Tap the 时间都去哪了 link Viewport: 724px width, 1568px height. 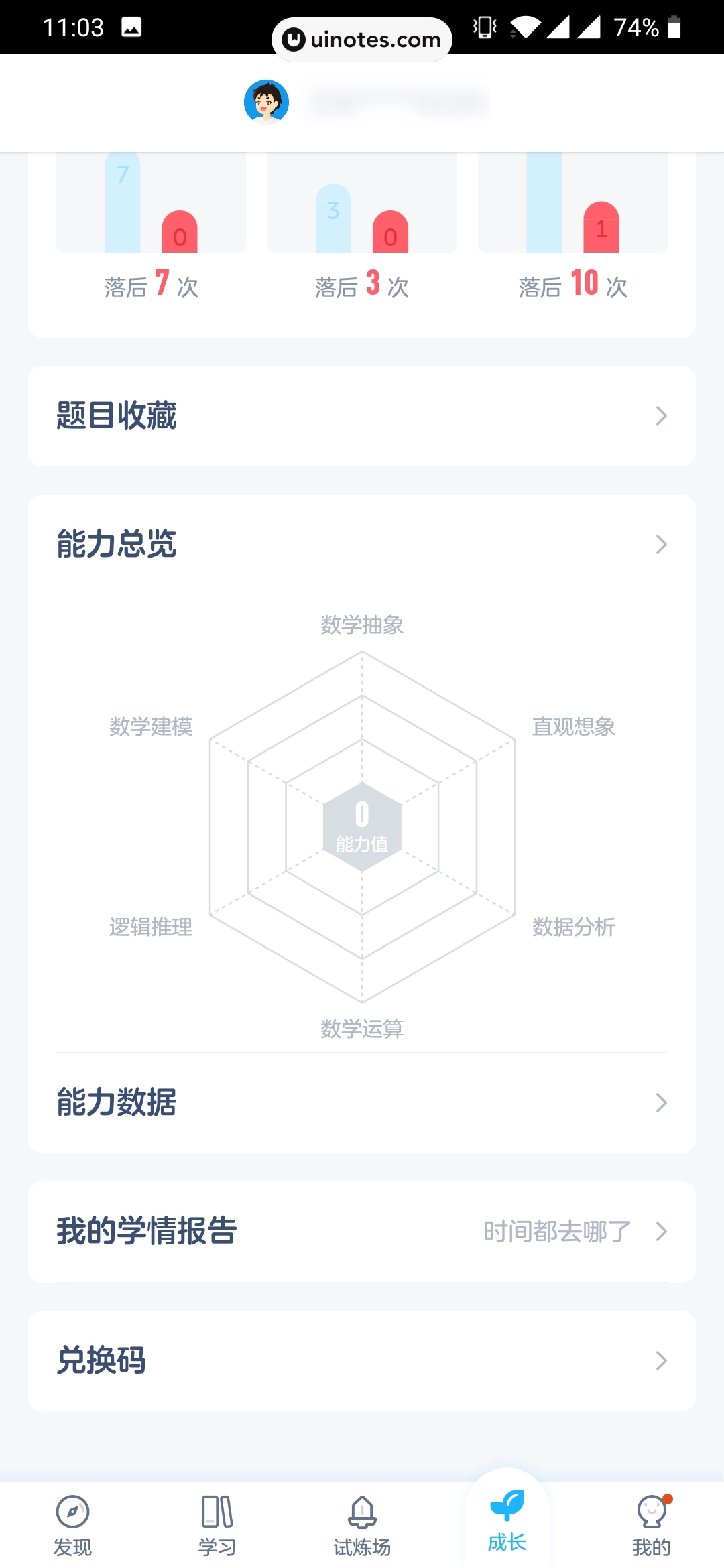coord(556,1232)
